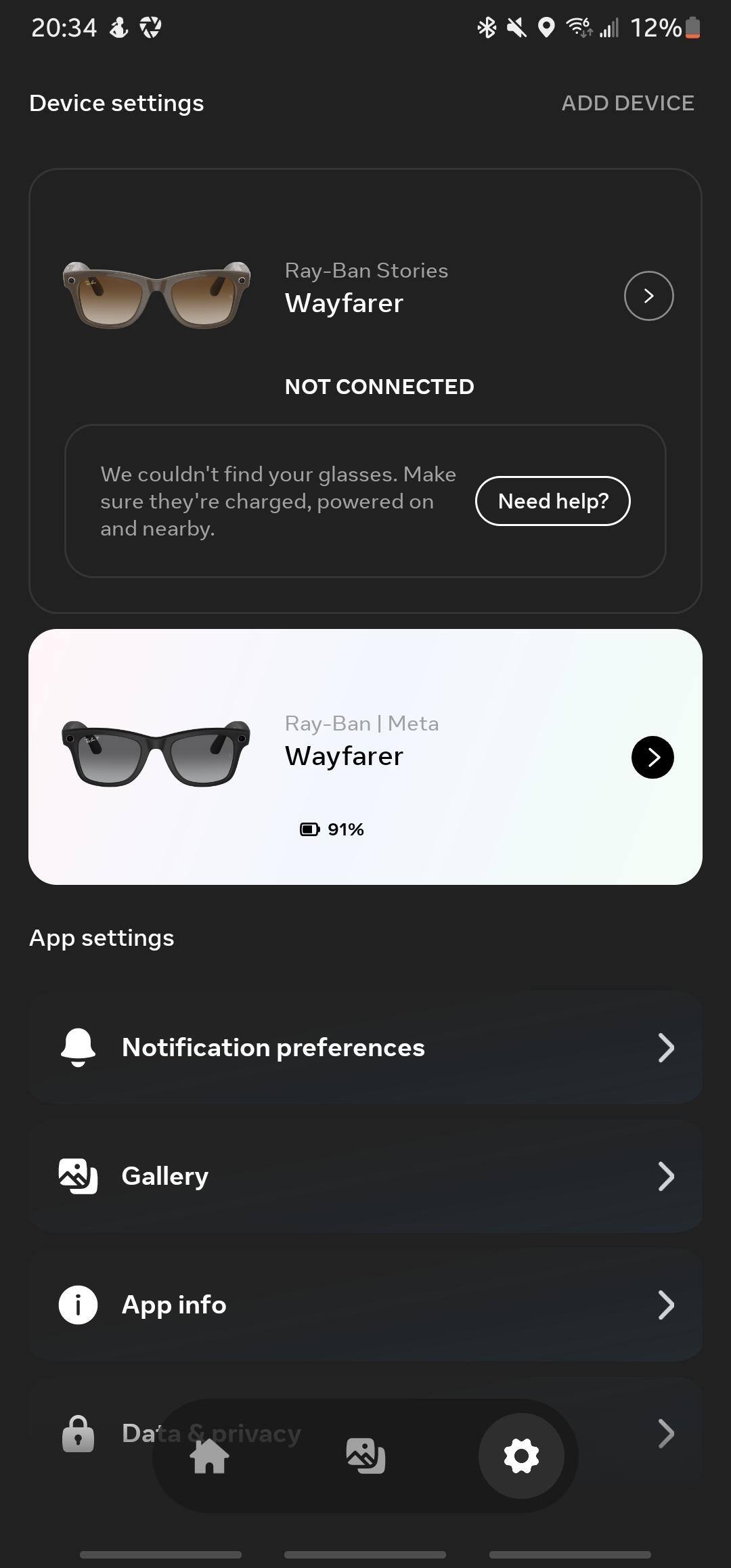731x1568 pixels.
Task: Tap ADD DEVICE to pair glasses
Action: click(x=627, y=103)
